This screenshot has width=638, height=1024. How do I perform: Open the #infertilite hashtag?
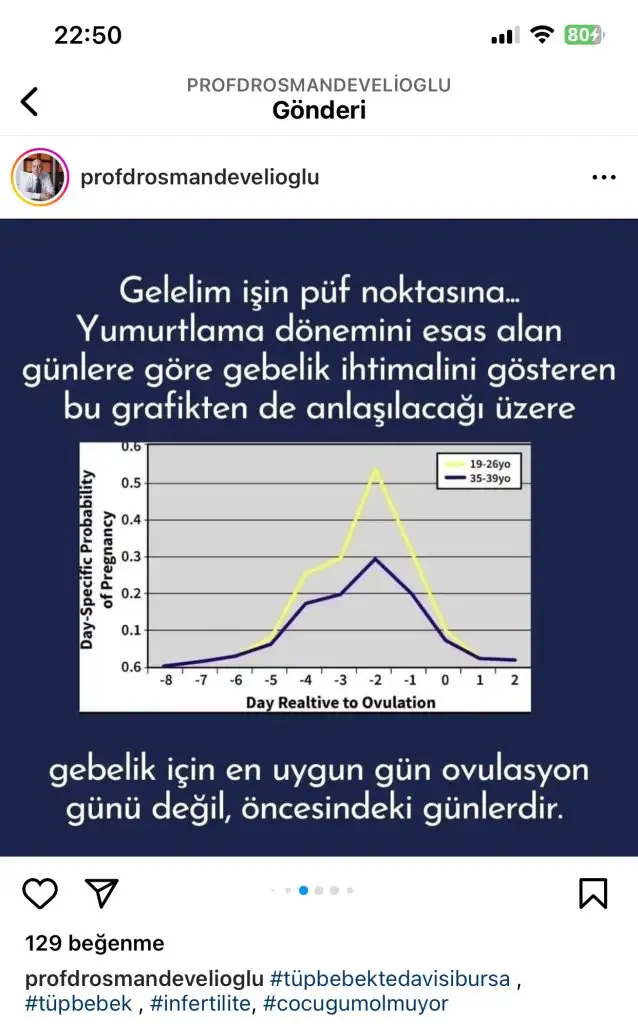click(x=200, y=1003)
